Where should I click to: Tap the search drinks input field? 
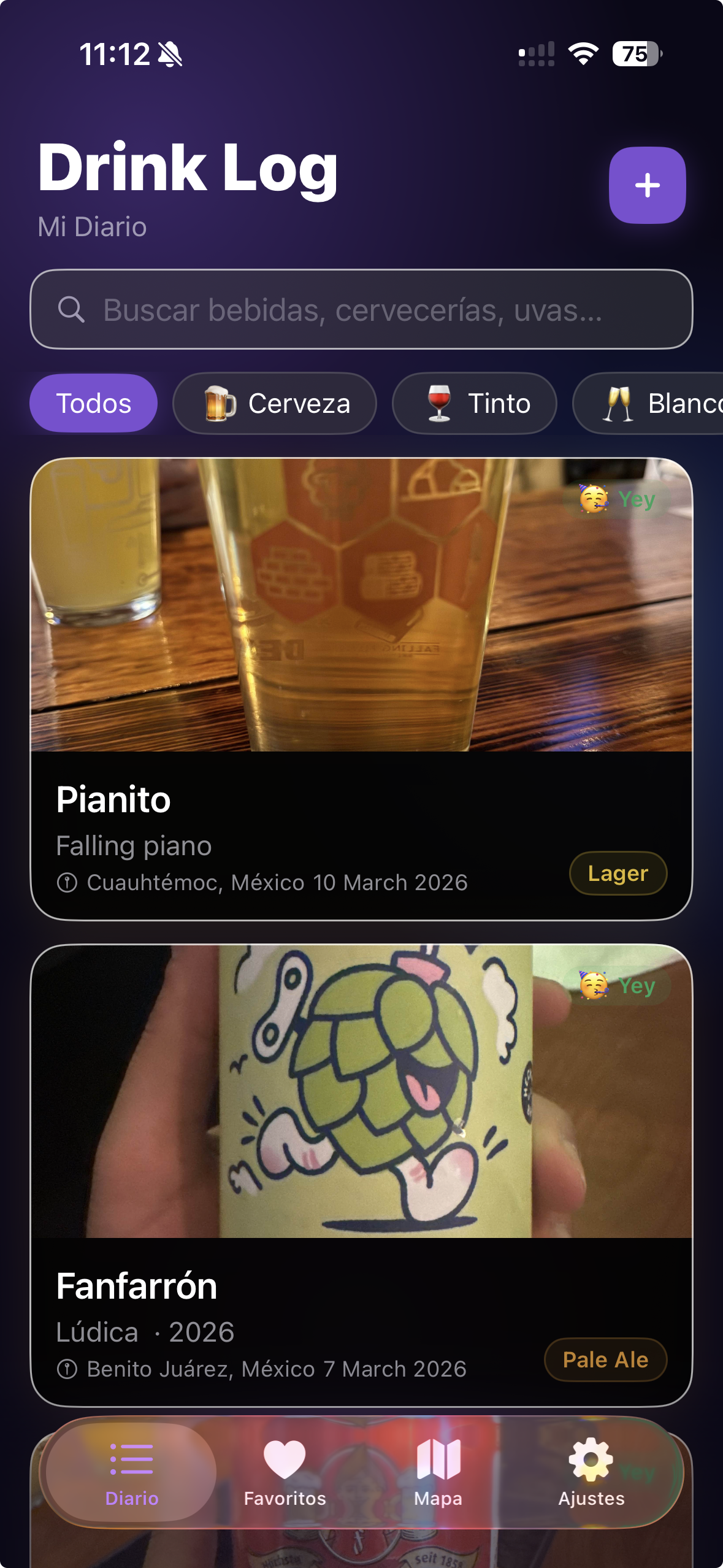(362, 310)
